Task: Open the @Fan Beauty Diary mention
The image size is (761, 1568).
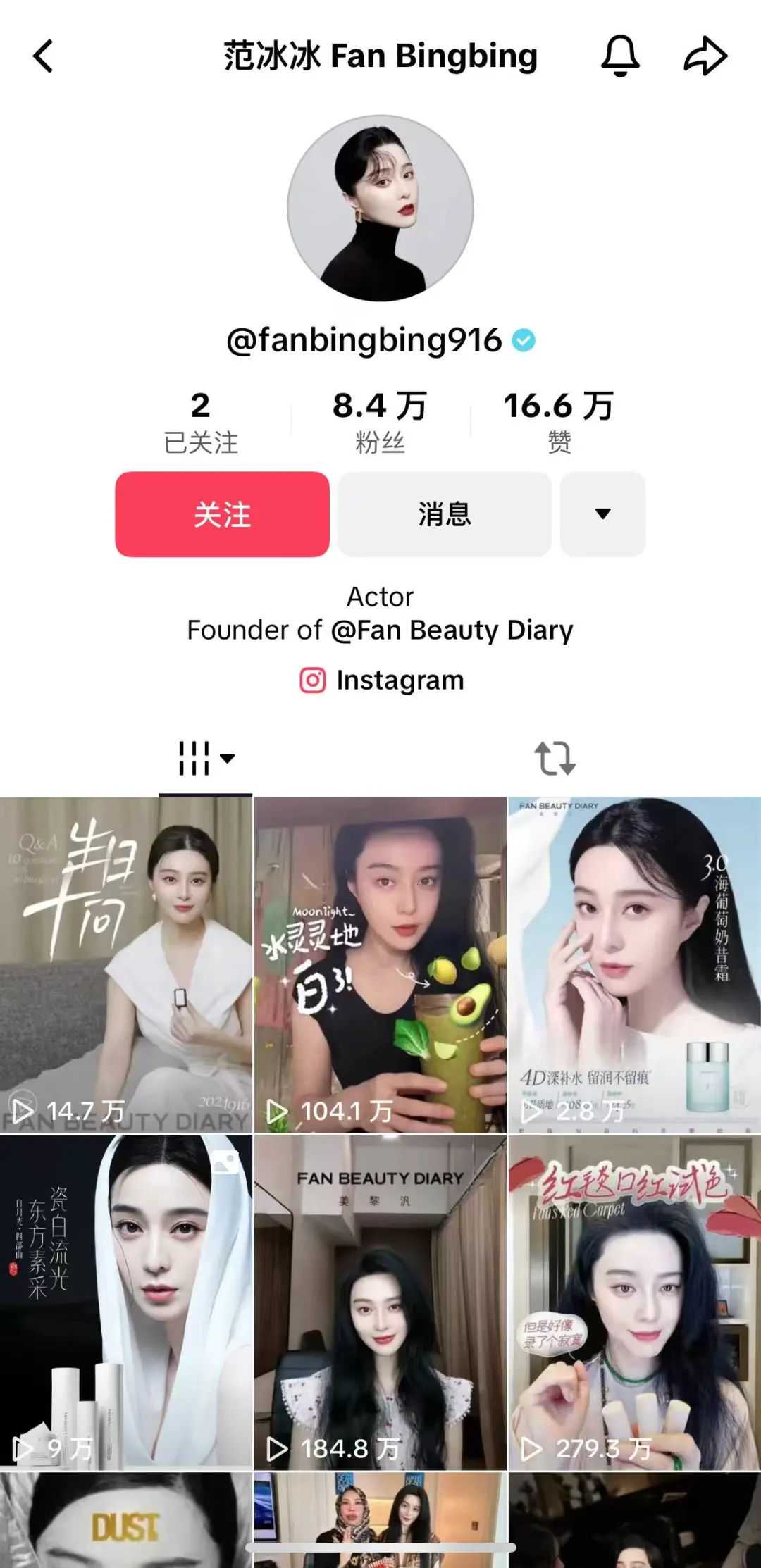Action: [x=452, y=630]
